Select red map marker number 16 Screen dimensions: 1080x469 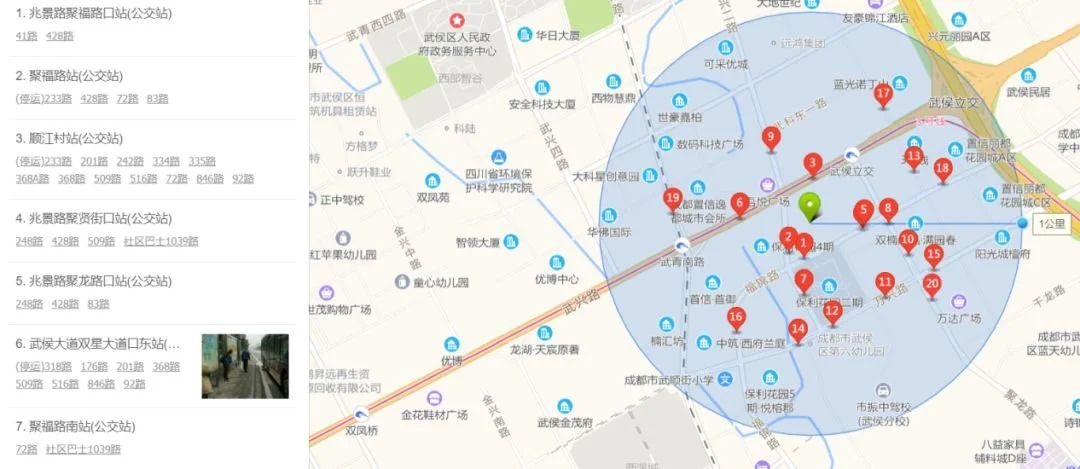pos(736,318)
